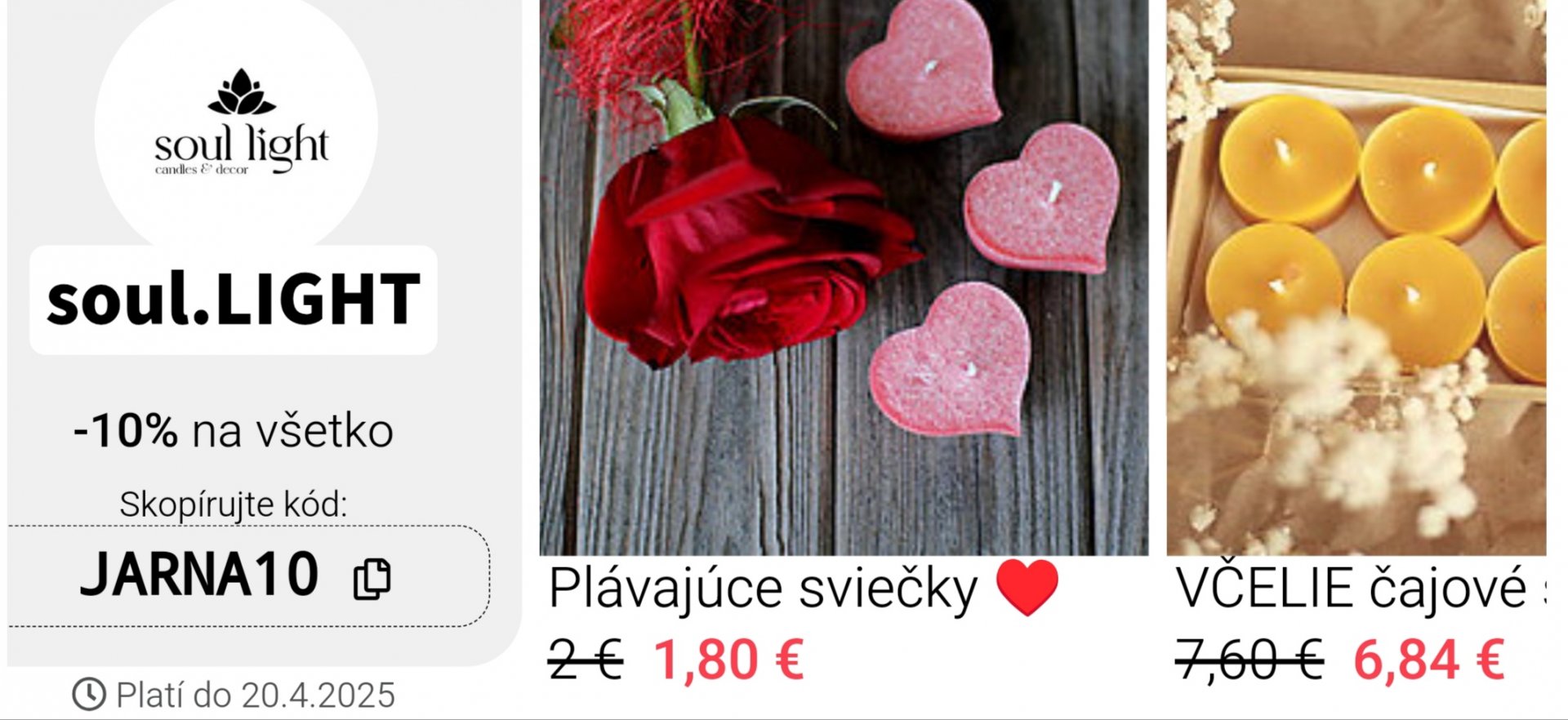This screenshot has height=720, width=1568.
Task: Open the soul.LIGHT shop profile
Action: click(234, 300)
